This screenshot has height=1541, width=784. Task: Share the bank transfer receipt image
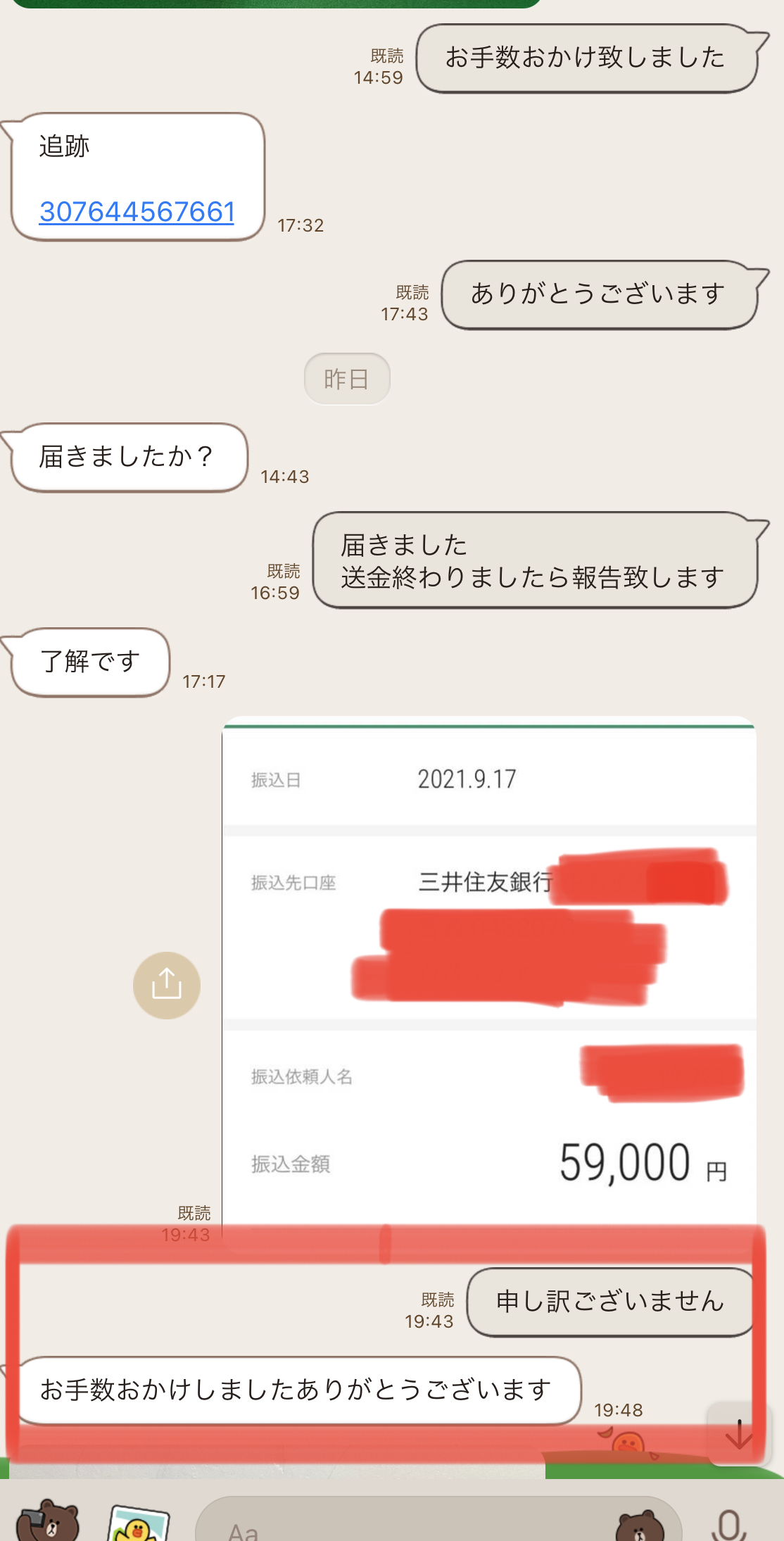coord(167,985)
